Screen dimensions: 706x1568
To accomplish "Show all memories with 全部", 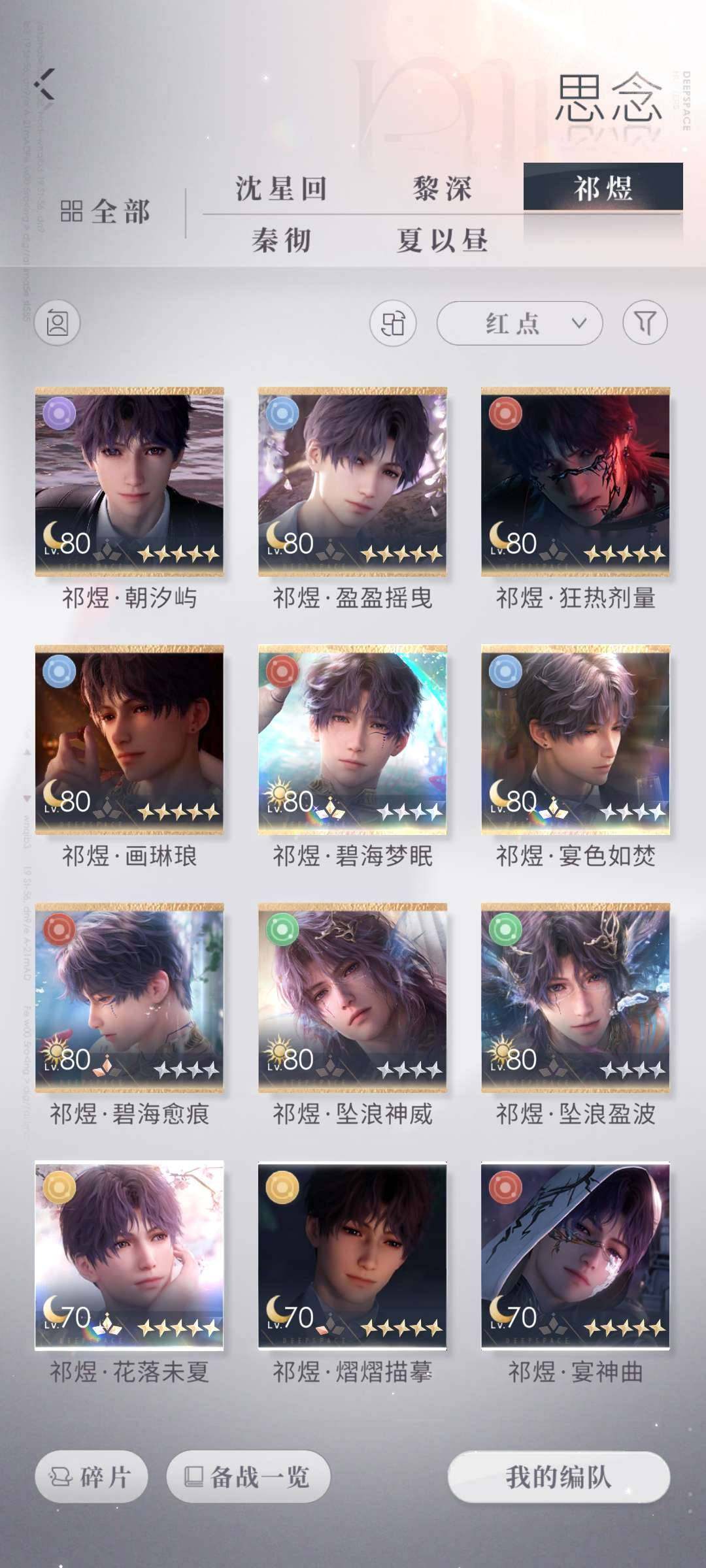I will click(x=106, y=212).
